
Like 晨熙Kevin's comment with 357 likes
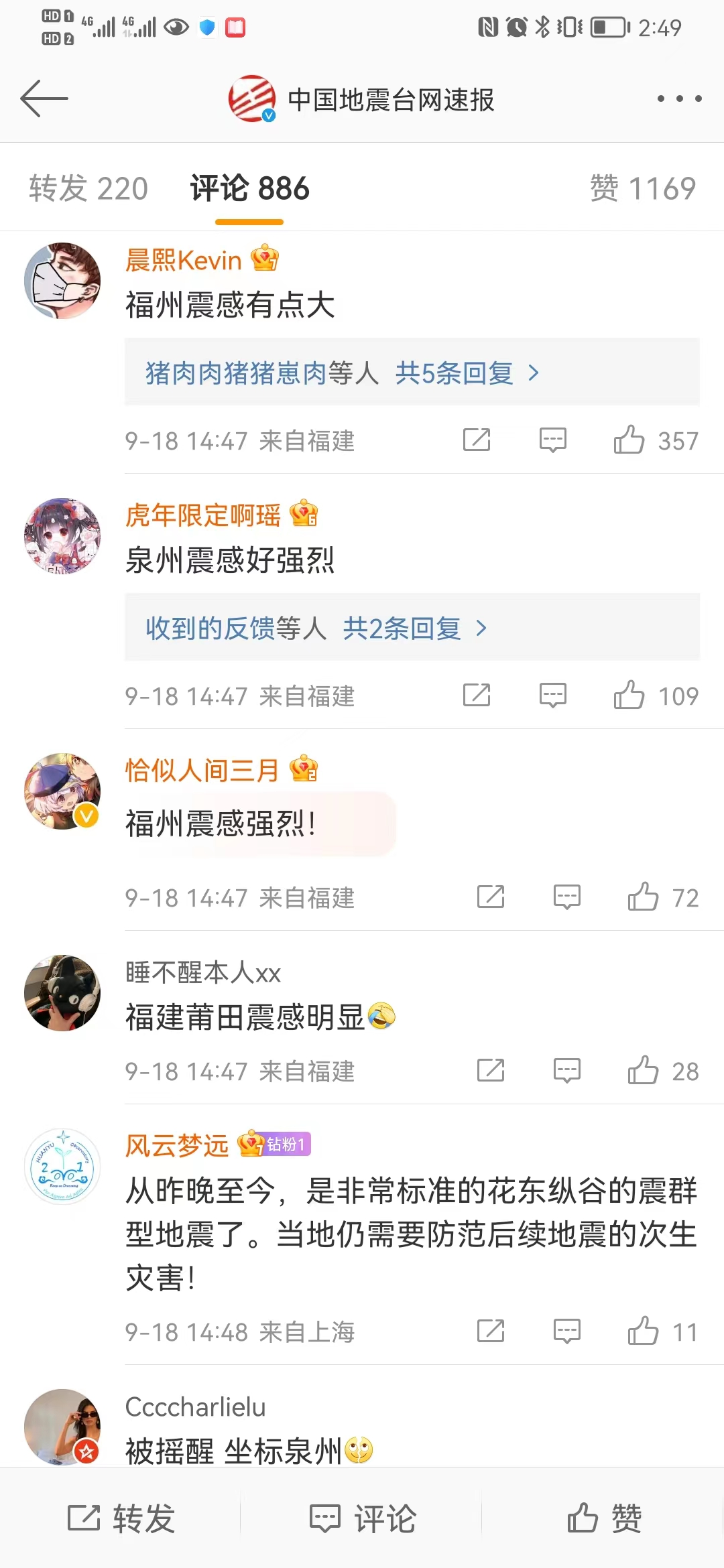point(629,440)
